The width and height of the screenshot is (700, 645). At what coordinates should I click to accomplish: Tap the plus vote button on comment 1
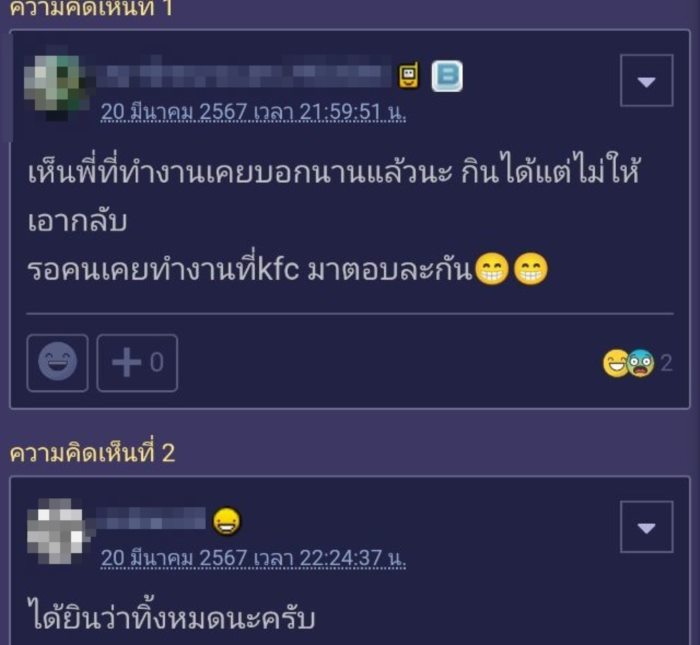(x=137, y=363)
